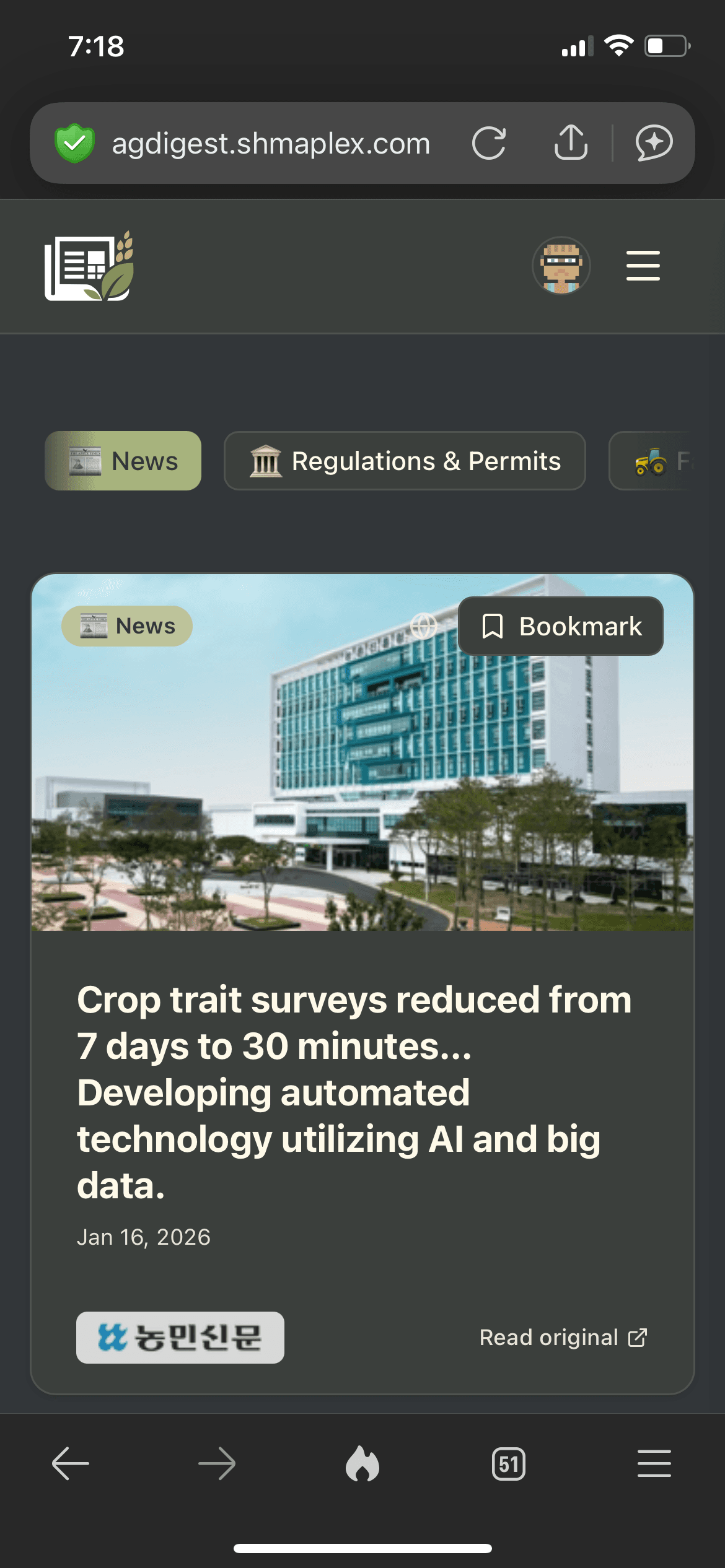This screenshot has height=1568, width=725.
Task: Bookmark the crop trait surveys article
Action: [x=561, y=626]
